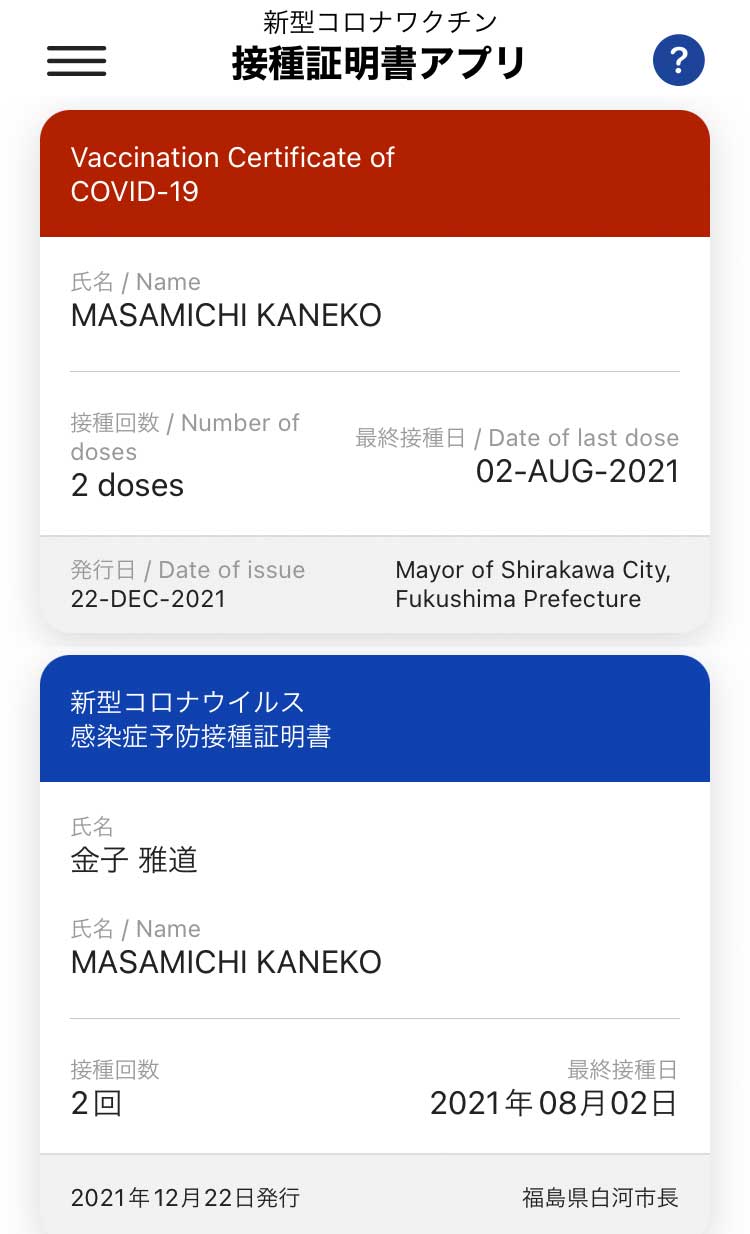750x1234 pixels.
Task: Open the hamburger menu
Action: (x=76, y=61)
